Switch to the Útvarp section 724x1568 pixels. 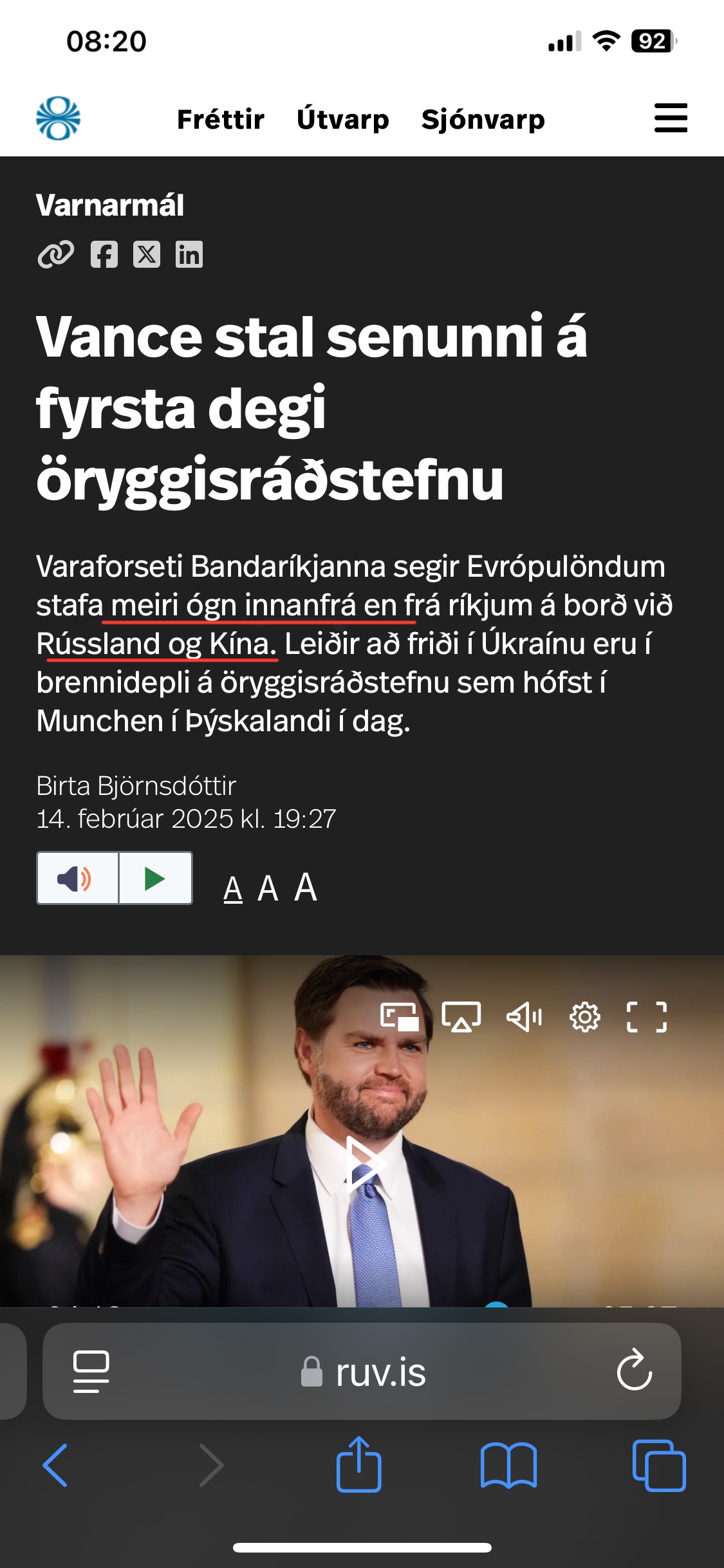(342, 120)
